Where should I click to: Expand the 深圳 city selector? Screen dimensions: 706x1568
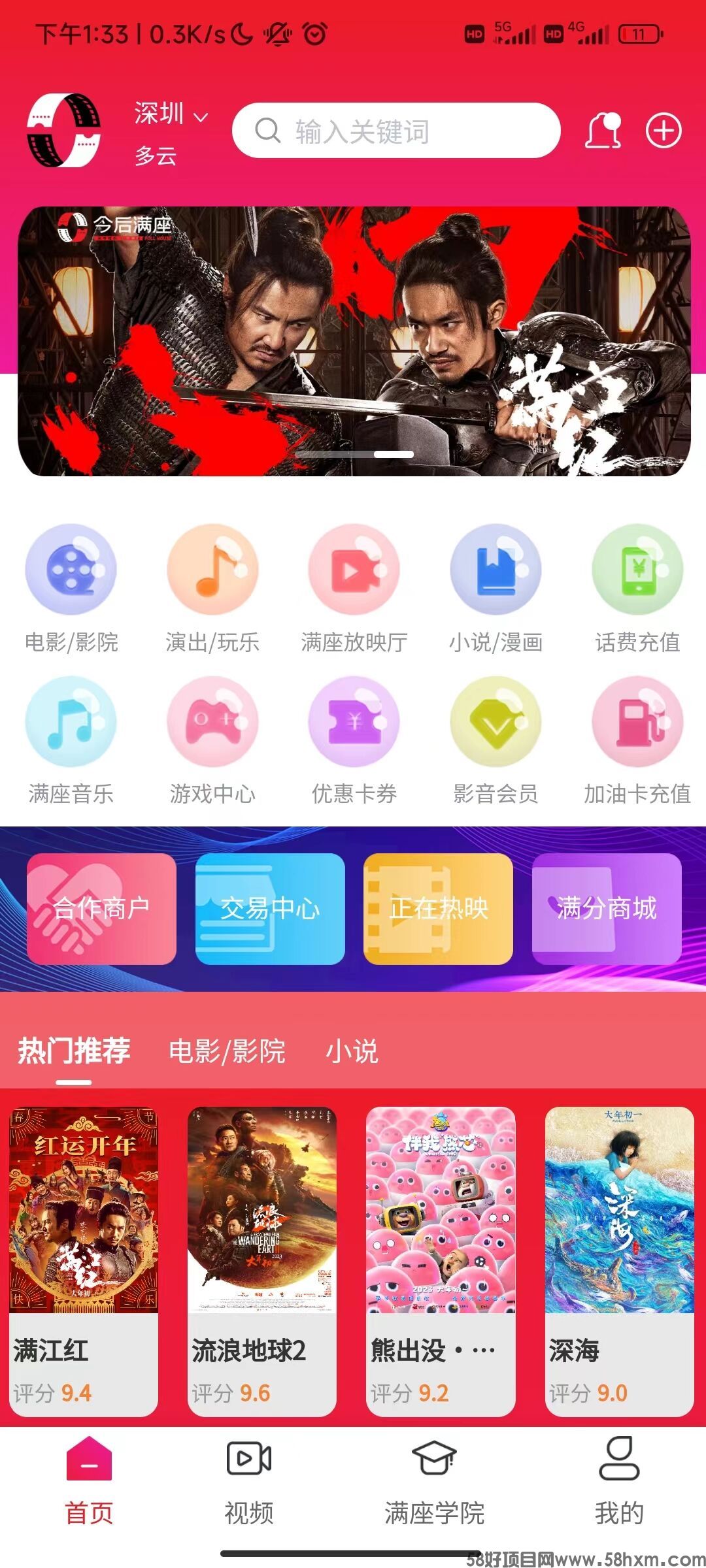click(x=171, y=114)
